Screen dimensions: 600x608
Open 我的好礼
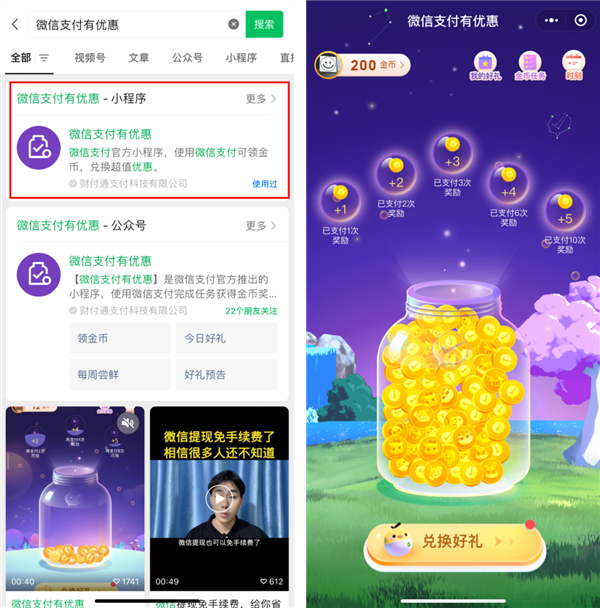click(x=484, y=66)
